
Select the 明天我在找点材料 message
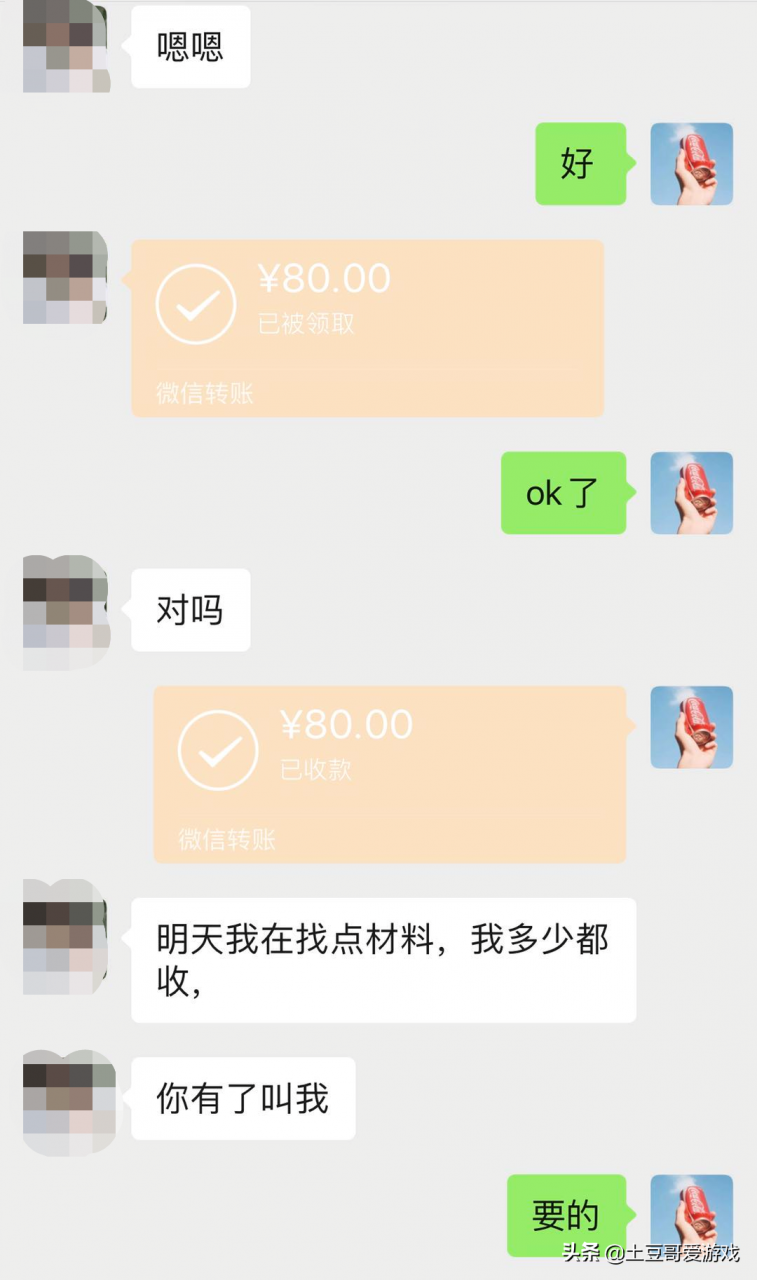click(383, 960)
